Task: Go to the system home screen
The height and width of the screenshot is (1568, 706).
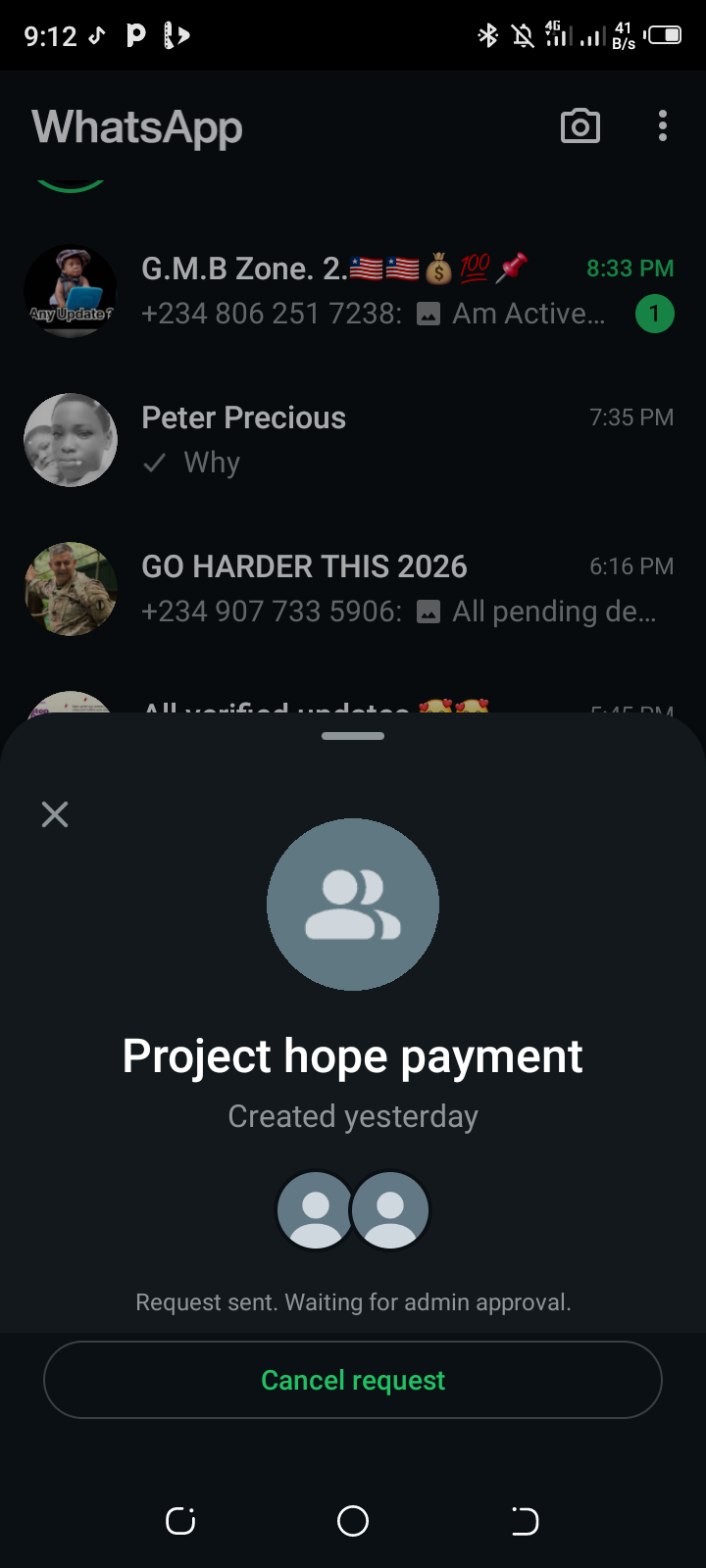Action: click(353, 1521)
